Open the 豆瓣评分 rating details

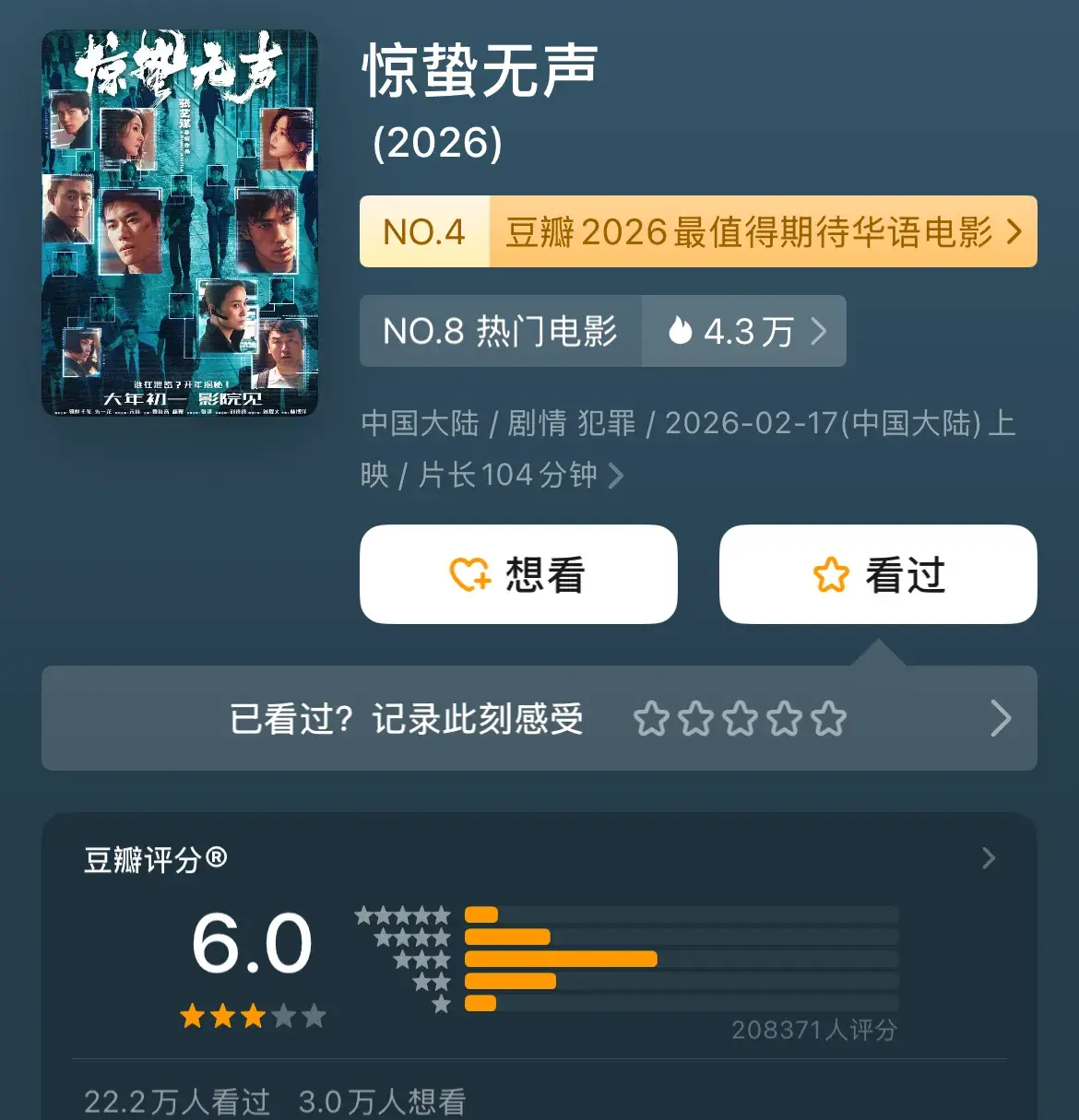tap(988, 859)
